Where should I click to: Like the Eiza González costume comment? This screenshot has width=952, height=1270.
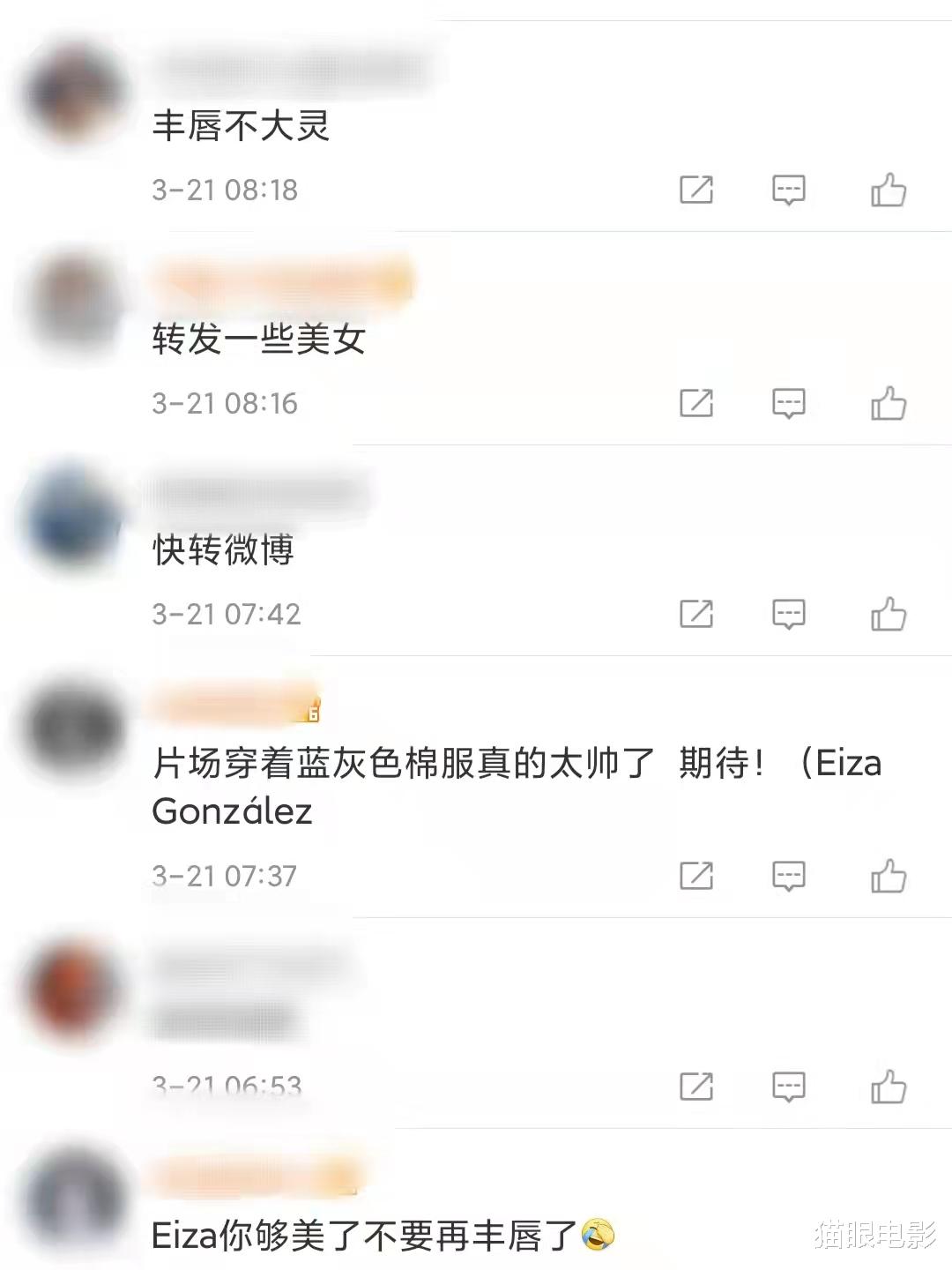tap(890, 876)
